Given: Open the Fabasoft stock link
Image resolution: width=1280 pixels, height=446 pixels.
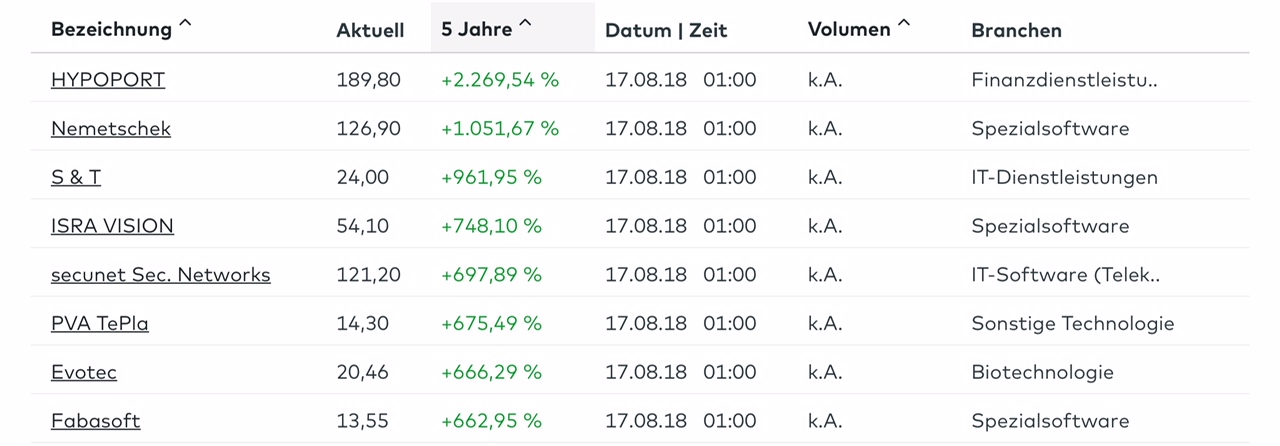Looking at the screenshot, I should [x=96, y=421].
